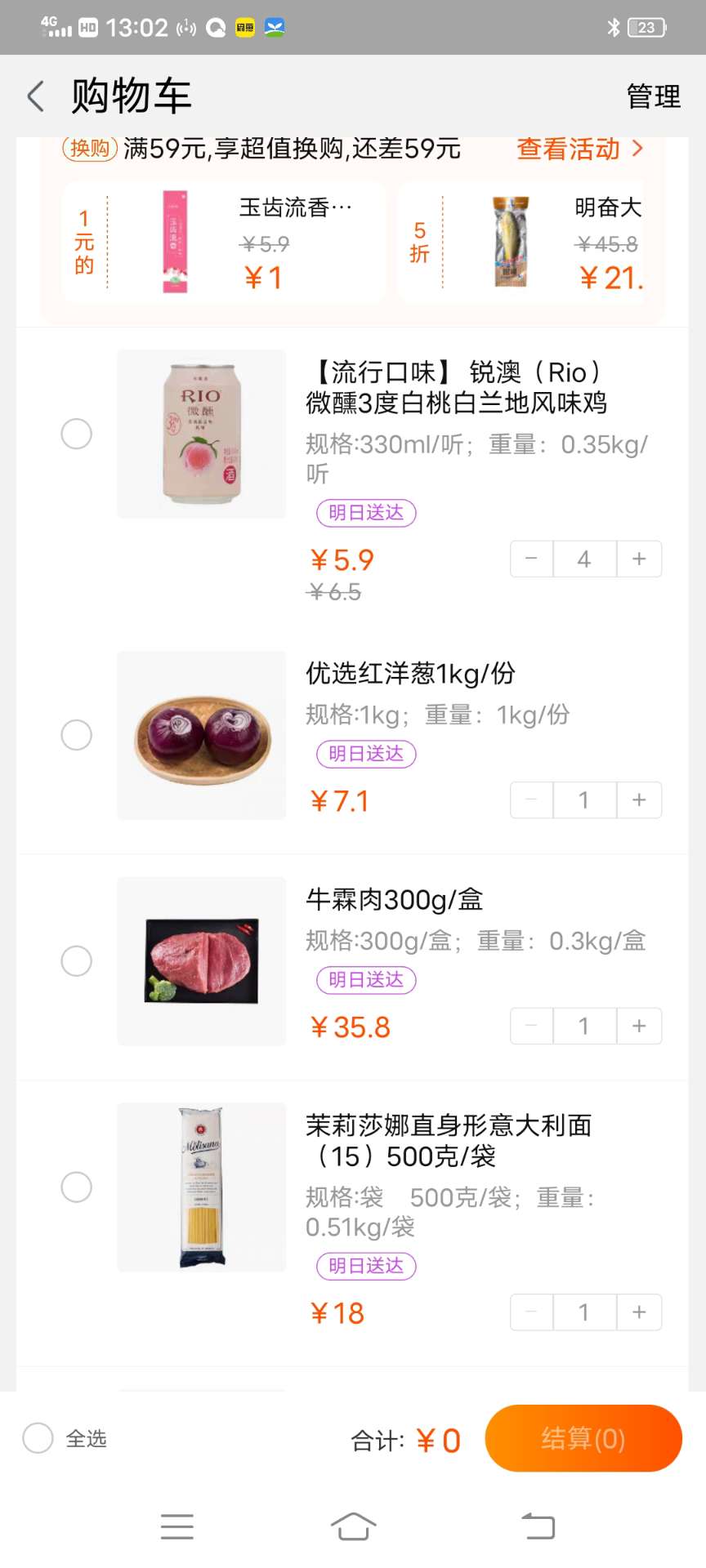This screenshot has height=1568, width=706.
Task: Select the Rio 微醺白桃 drink item
Action: [77, 434]
